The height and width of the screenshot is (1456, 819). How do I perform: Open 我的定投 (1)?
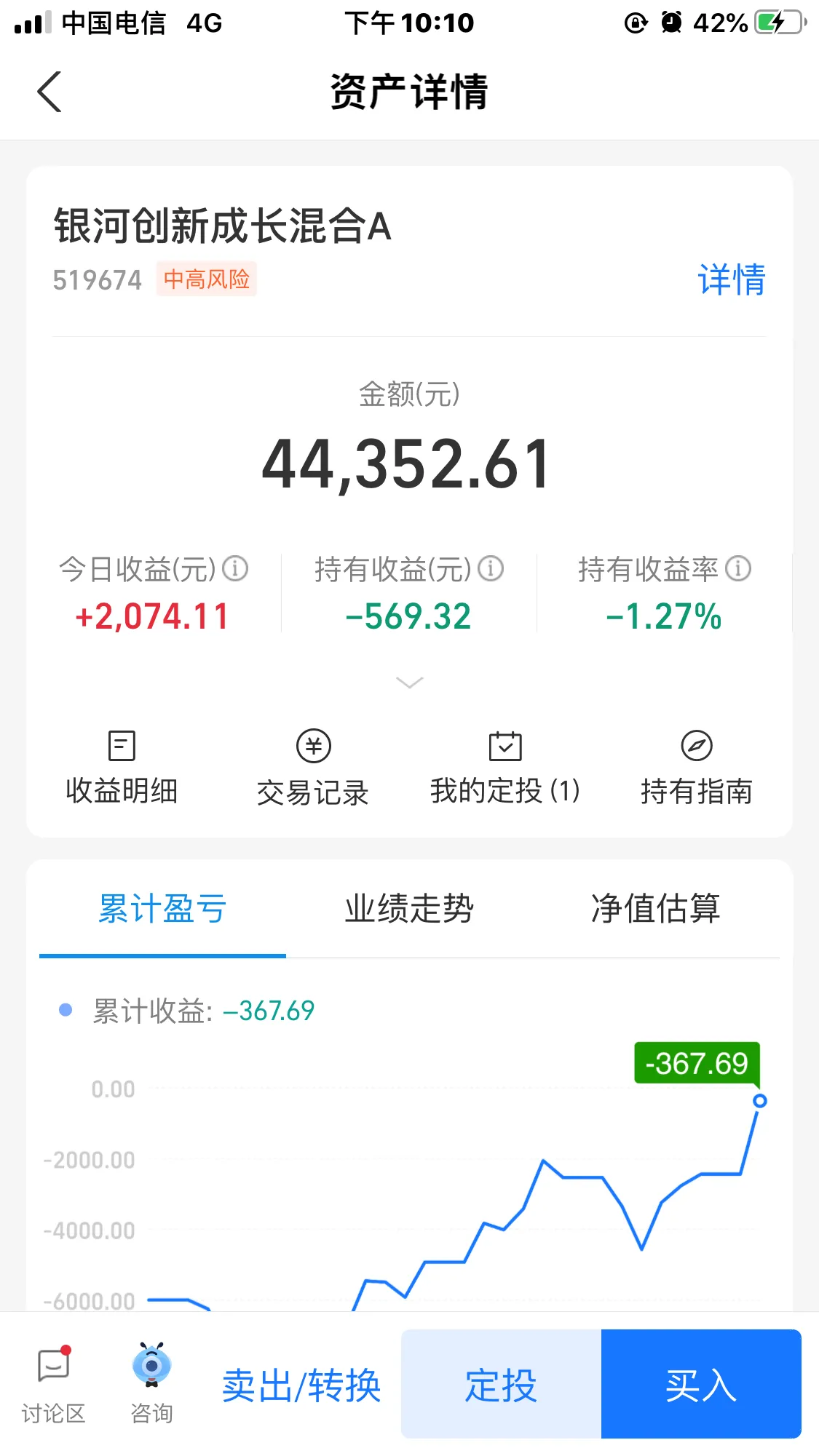(505, 768)
